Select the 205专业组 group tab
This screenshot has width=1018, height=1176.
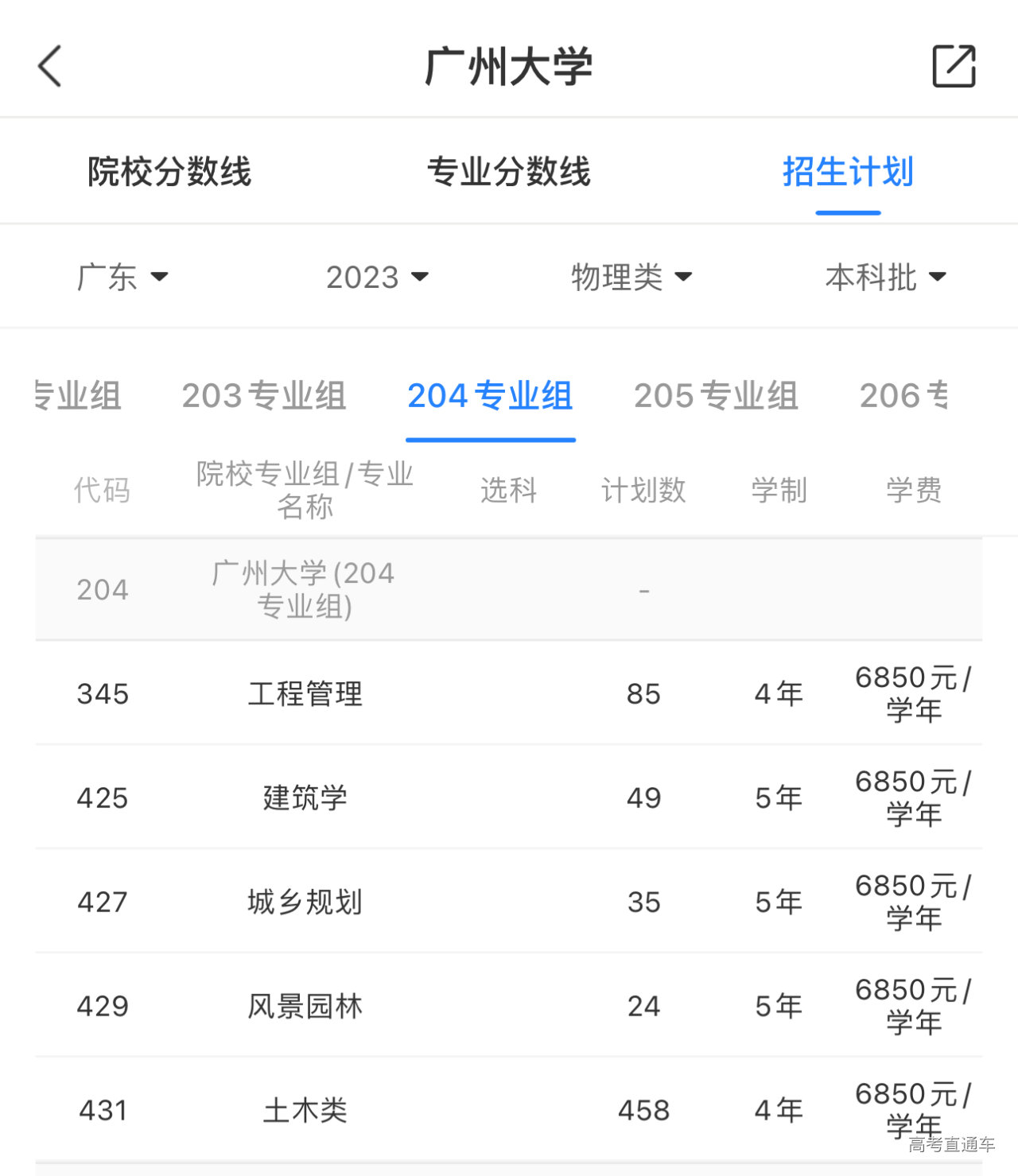(x=714, y=397)
